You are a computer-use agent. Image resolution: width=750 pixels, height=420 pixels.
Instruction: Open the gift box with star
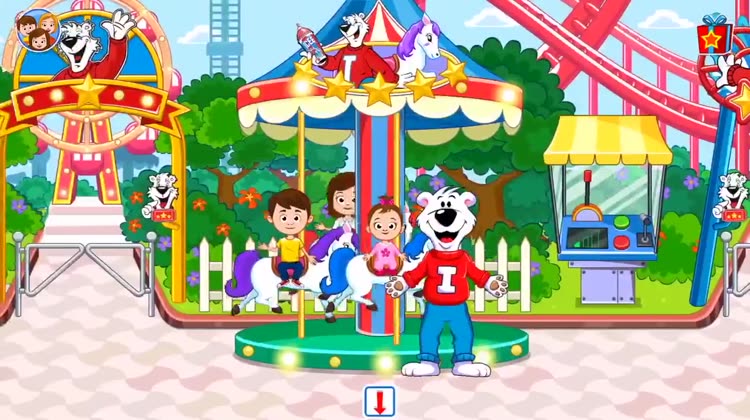[714, 34]
